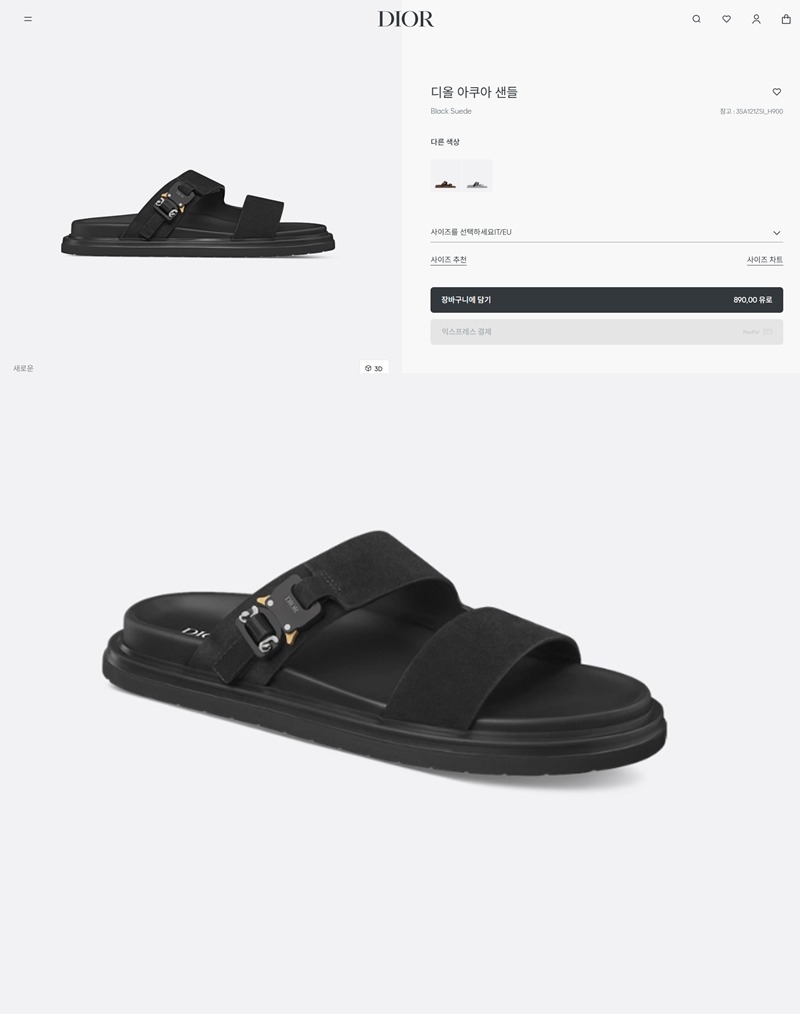Add this sandal to wishlist
The width and height of the screenshot is (800, 1014).
click(x=776, y=92)
